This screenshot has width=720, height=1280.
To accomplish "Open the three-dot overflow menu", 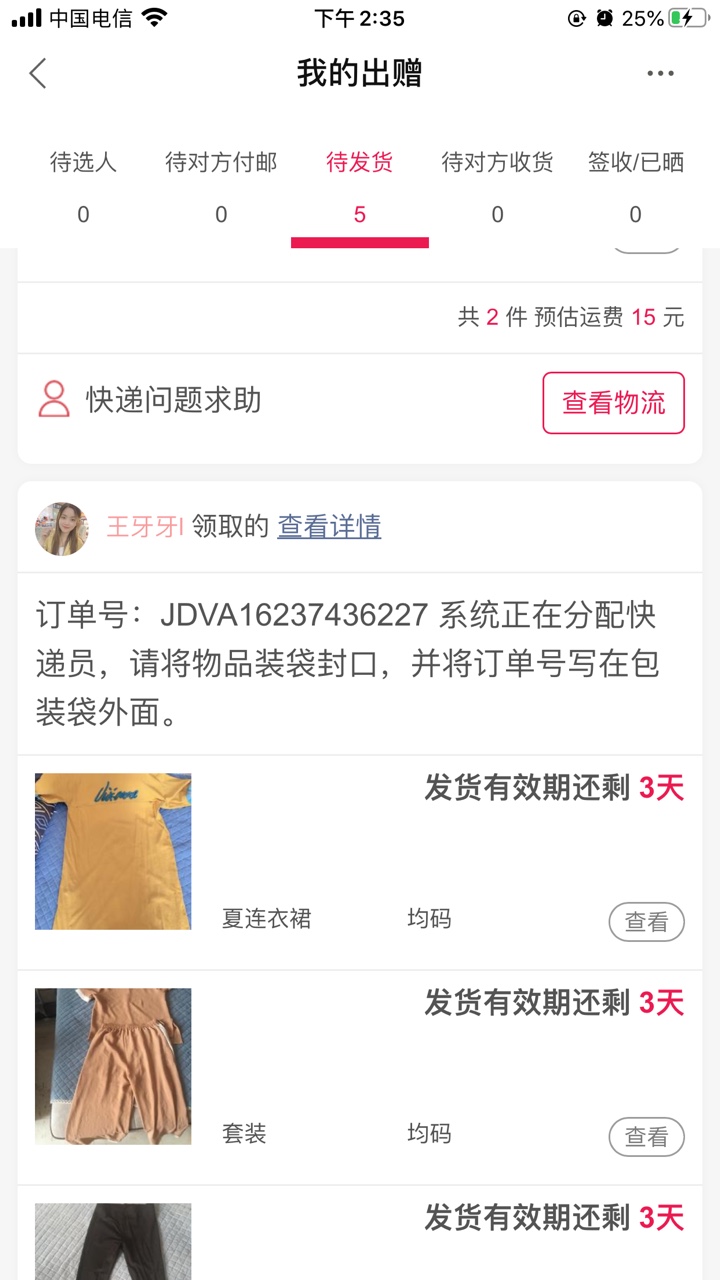I will point(660,73).
